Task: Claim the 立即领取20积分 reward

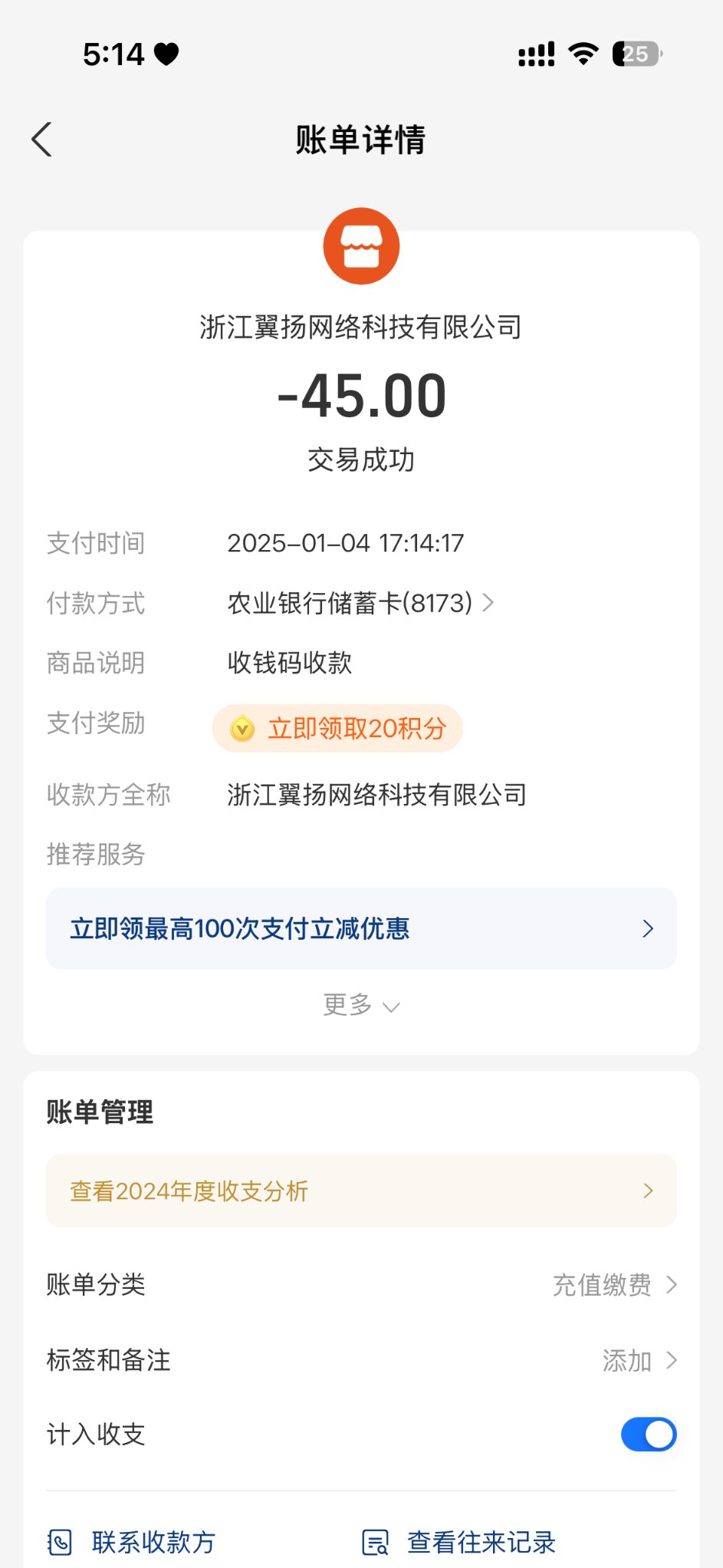Action: pos(338,728)
